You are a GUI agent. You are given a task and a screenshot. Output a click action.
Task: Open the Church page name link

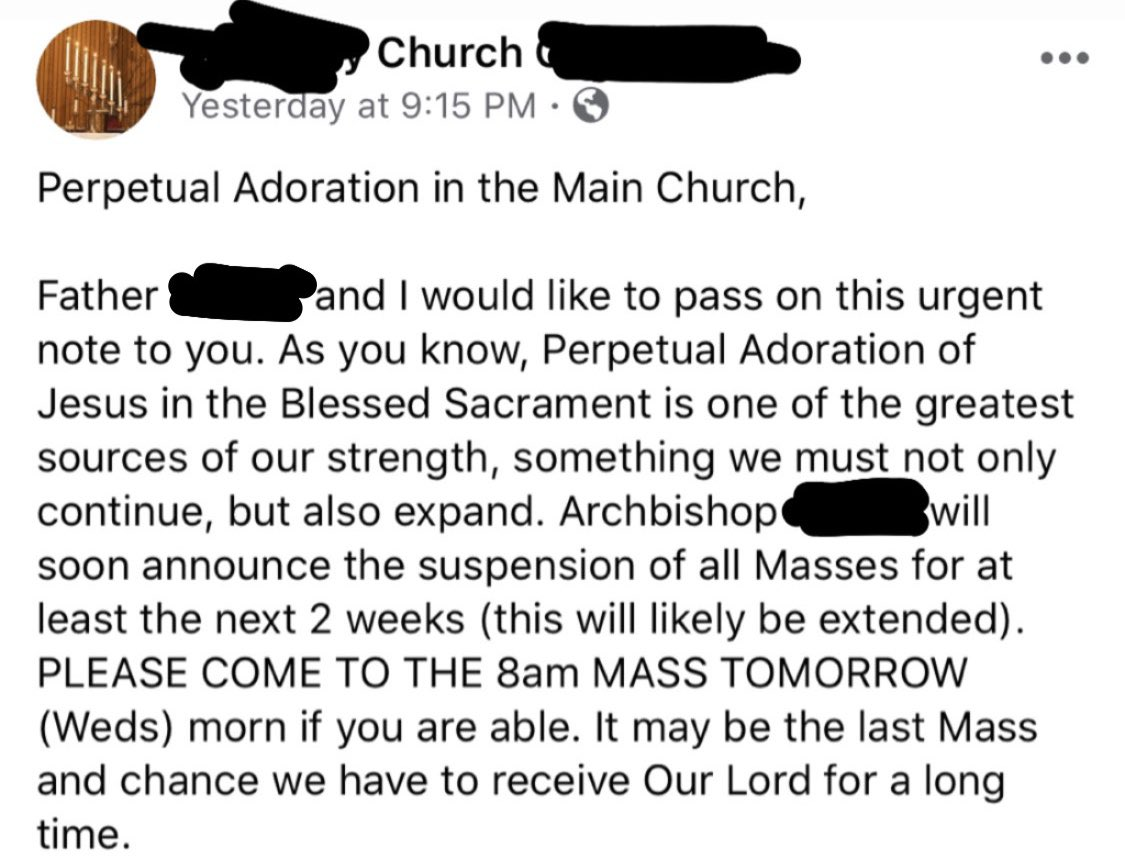pos(448,54)
